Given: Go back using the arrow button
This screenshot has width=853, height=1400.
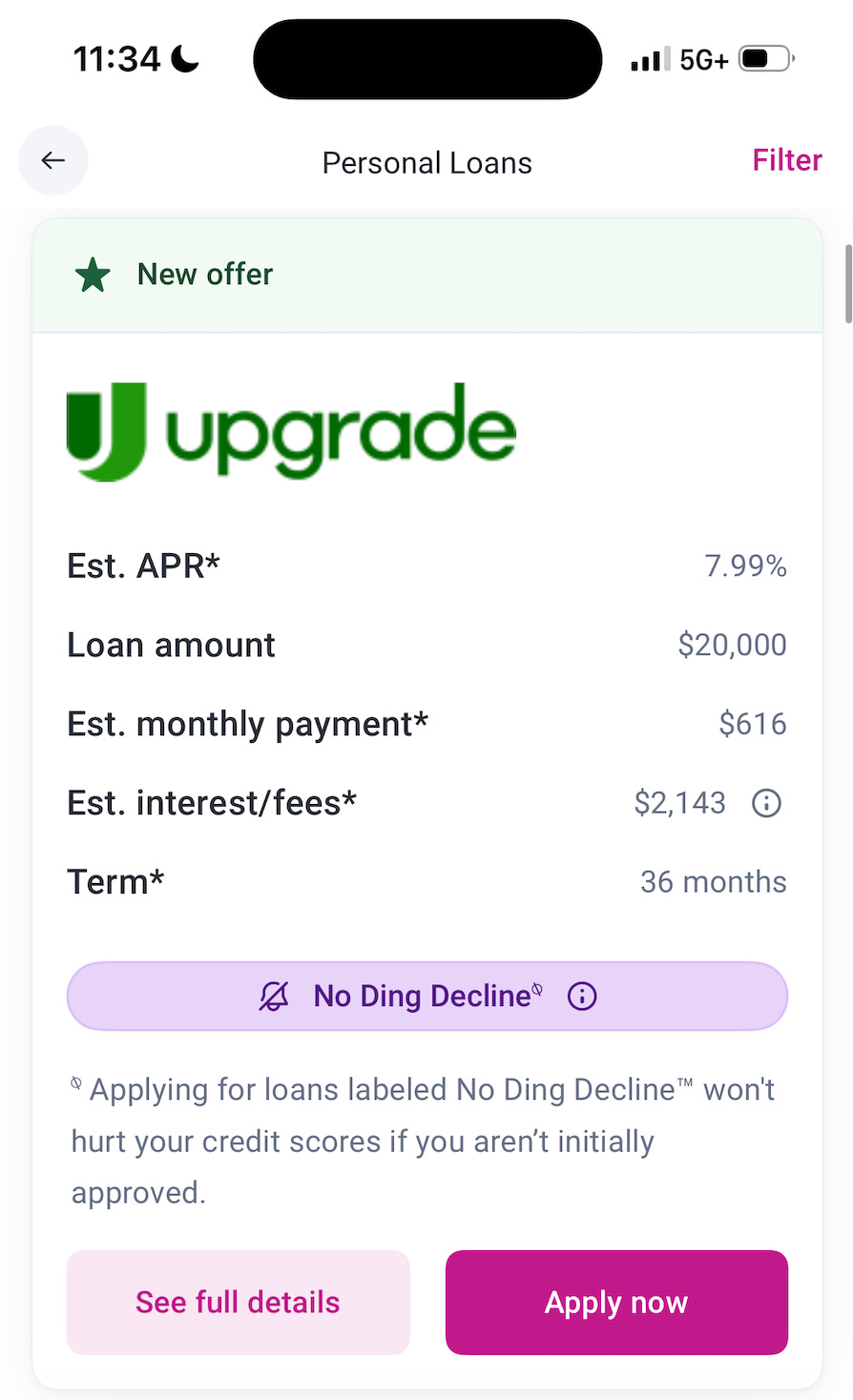Looking at the screenshot, I should click(53, 160).
